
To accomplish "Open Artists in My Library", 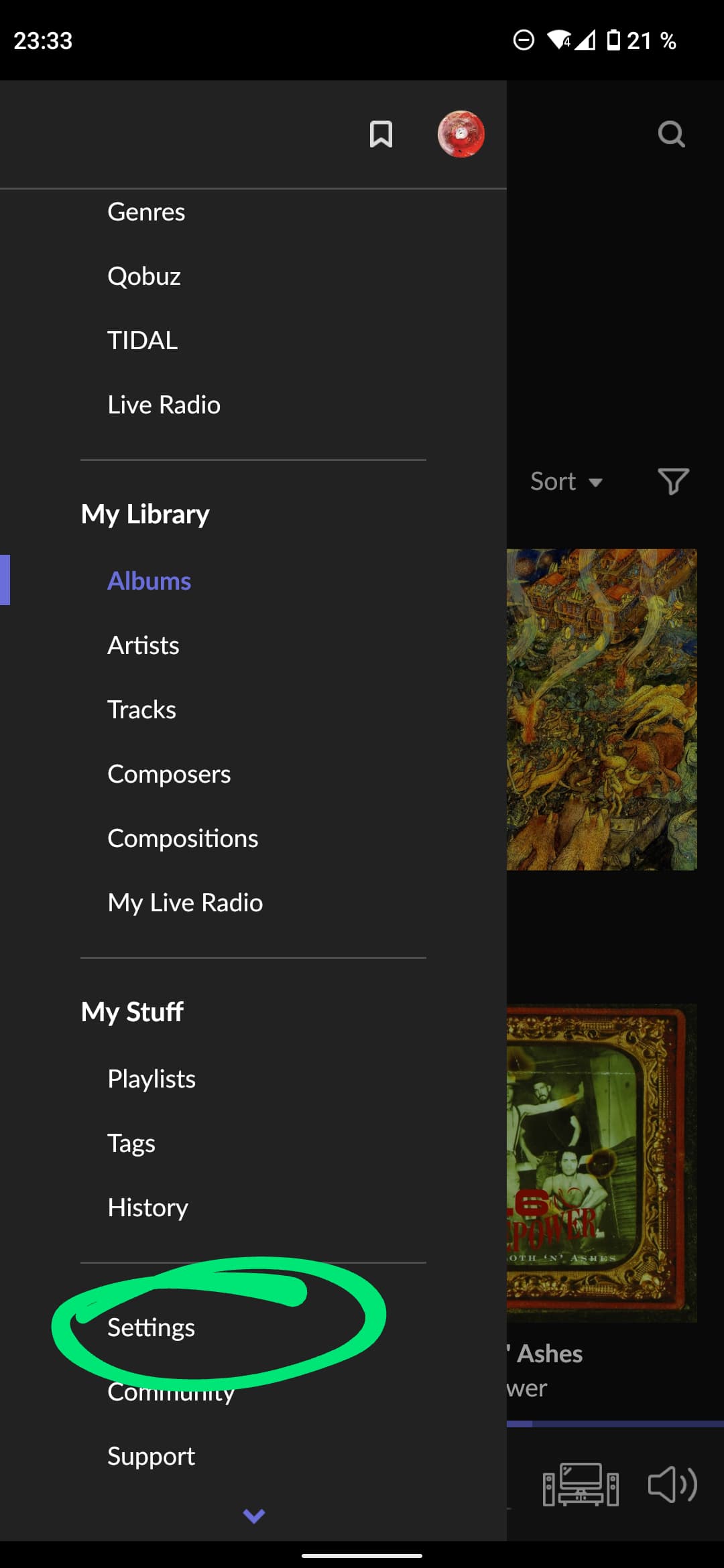I will [x=143, y=645].
